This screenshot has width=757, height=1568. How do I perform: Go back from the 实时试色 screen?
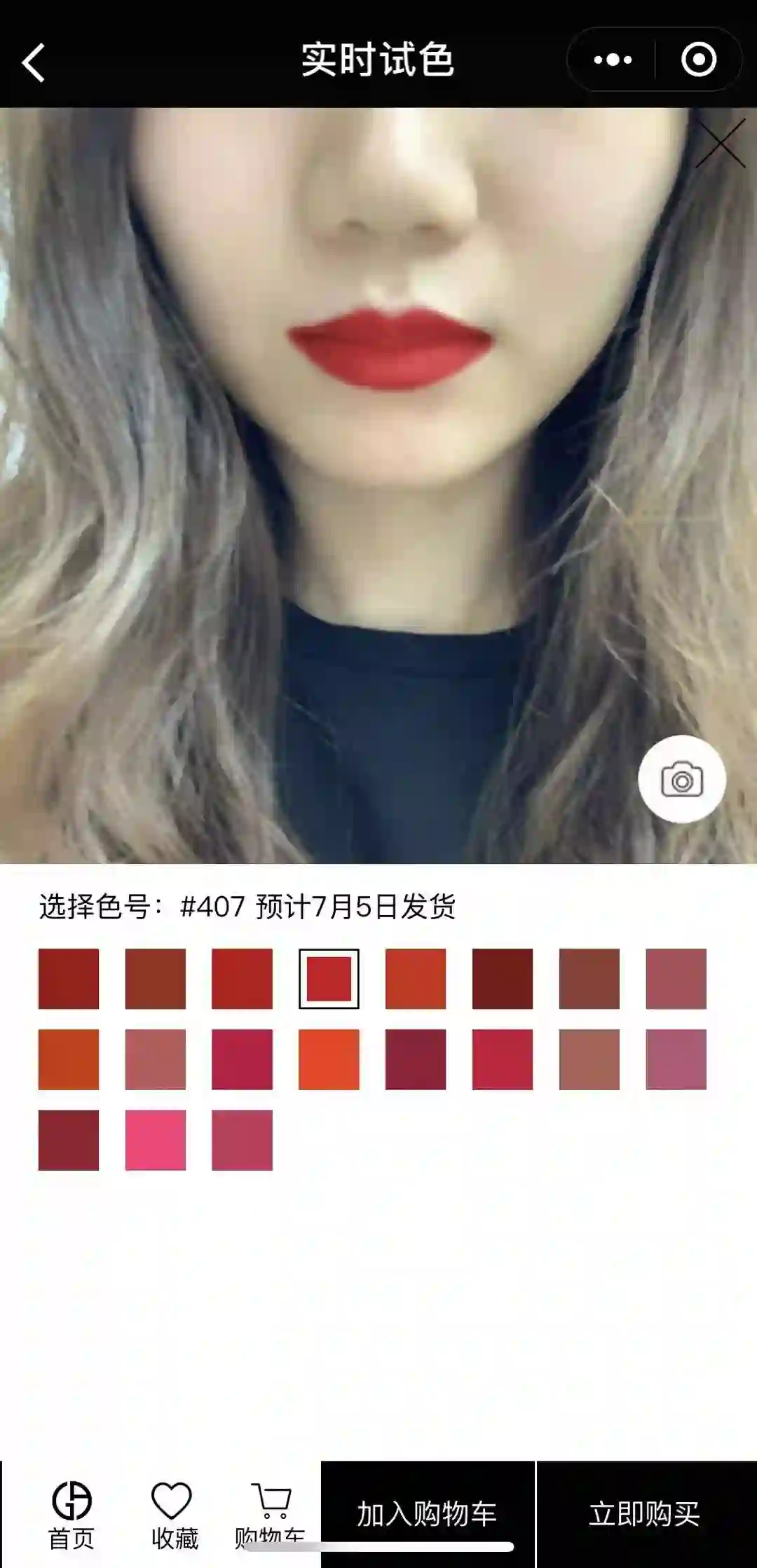point(34,62)
